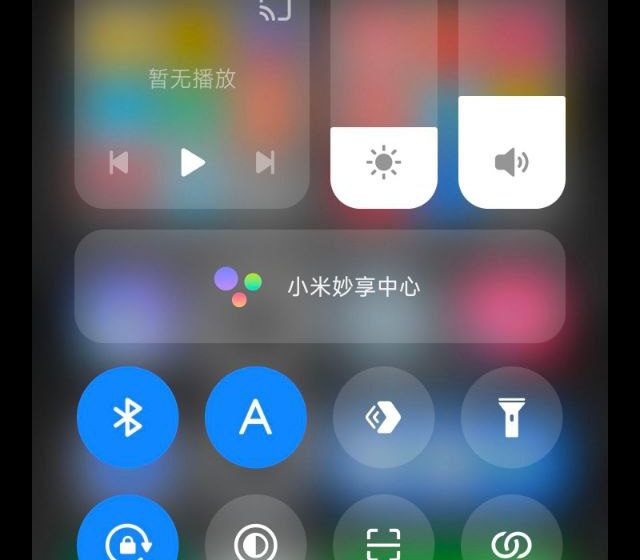
Task: Toggle auto brightness (A) tile
Action: click(x=256, y=417)
